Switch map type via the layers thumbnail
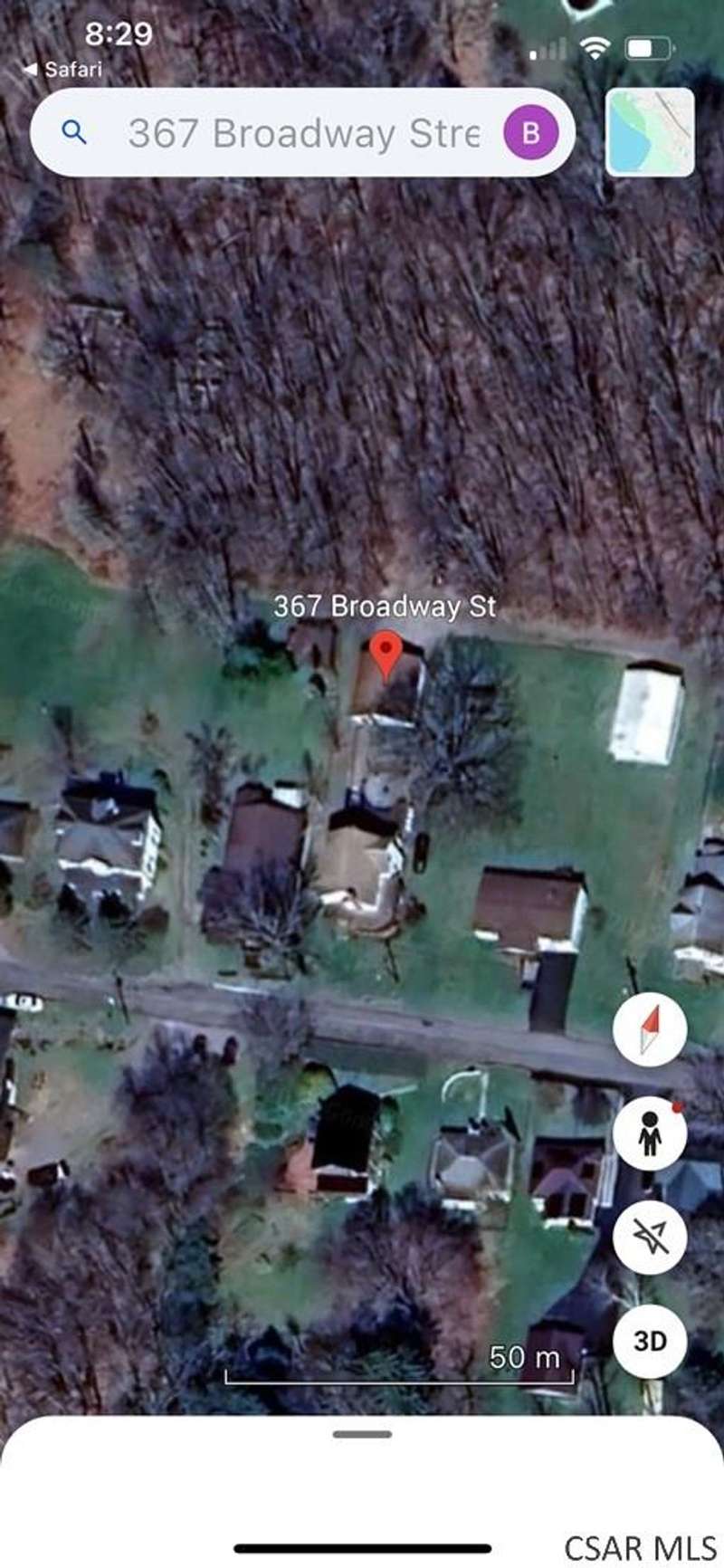Screen dimensions: 724x1568 point(650,132)
